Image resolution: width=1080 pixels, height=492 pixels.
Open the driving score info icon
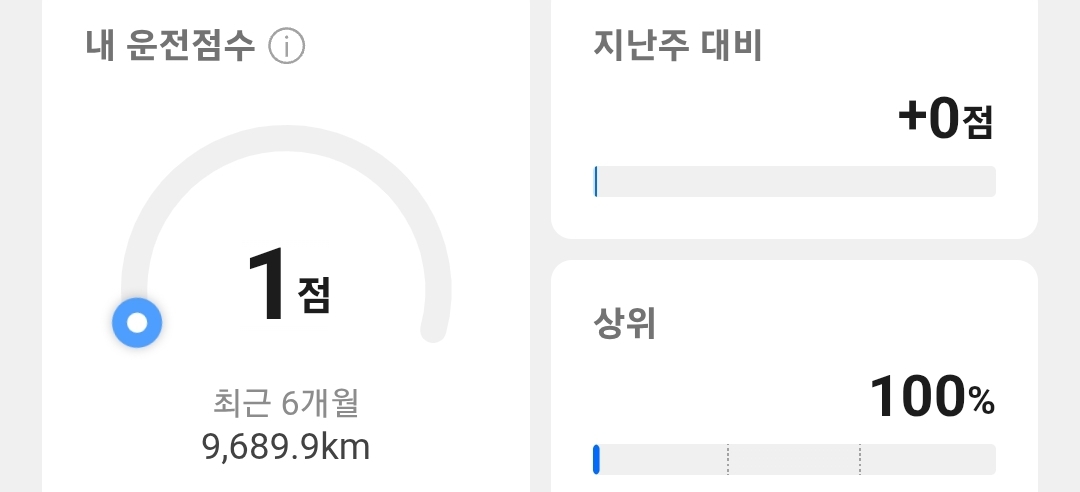(287, 46)
